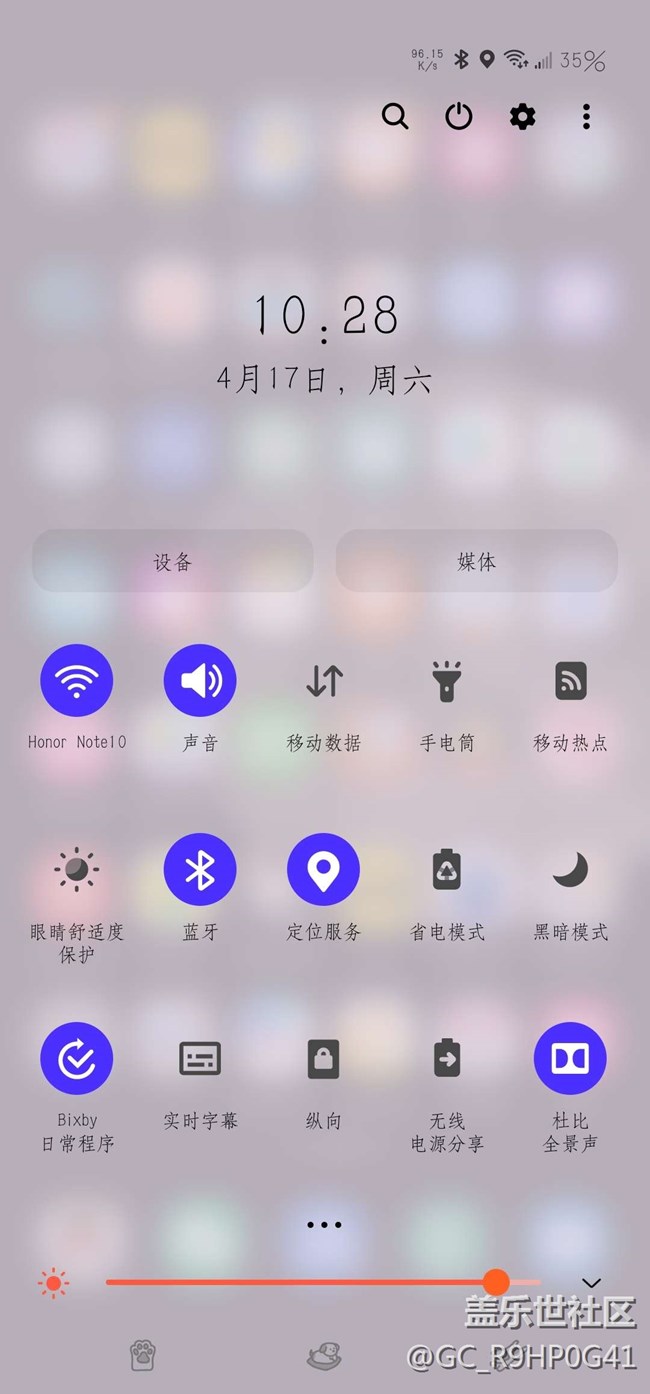Image resolution: width=650 pixels, height=1394 pixels.
Task: Open the 设备 (Devices) button
Action: pos(173,561)
